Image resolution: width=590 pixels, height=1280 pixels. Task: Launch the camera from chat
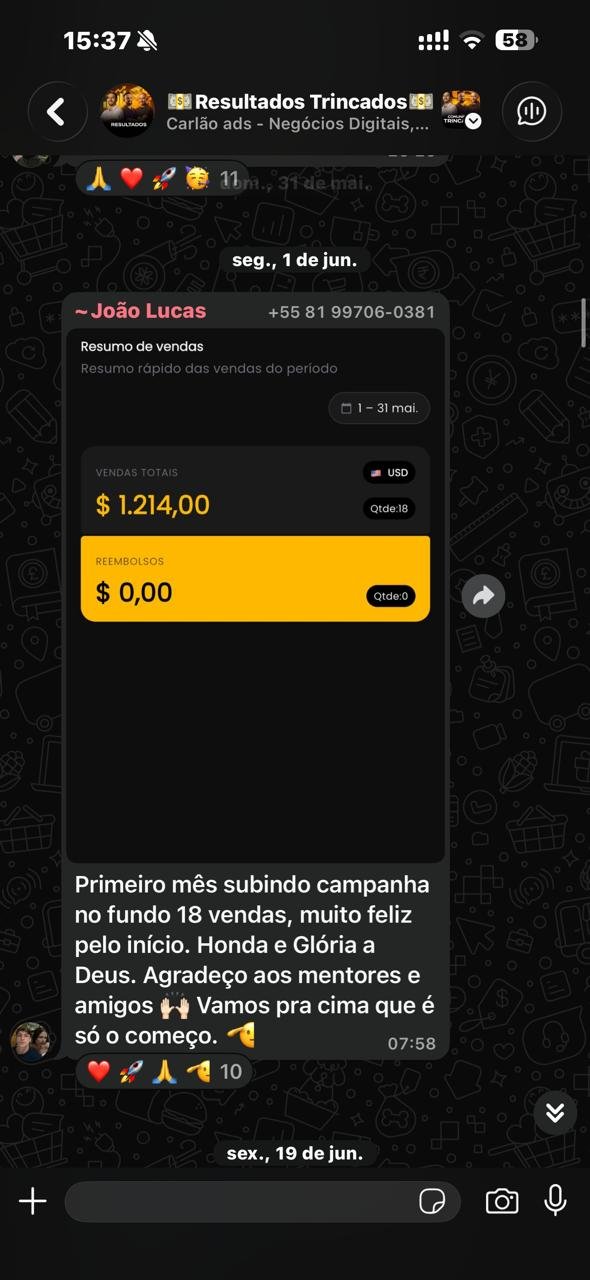502,1201
